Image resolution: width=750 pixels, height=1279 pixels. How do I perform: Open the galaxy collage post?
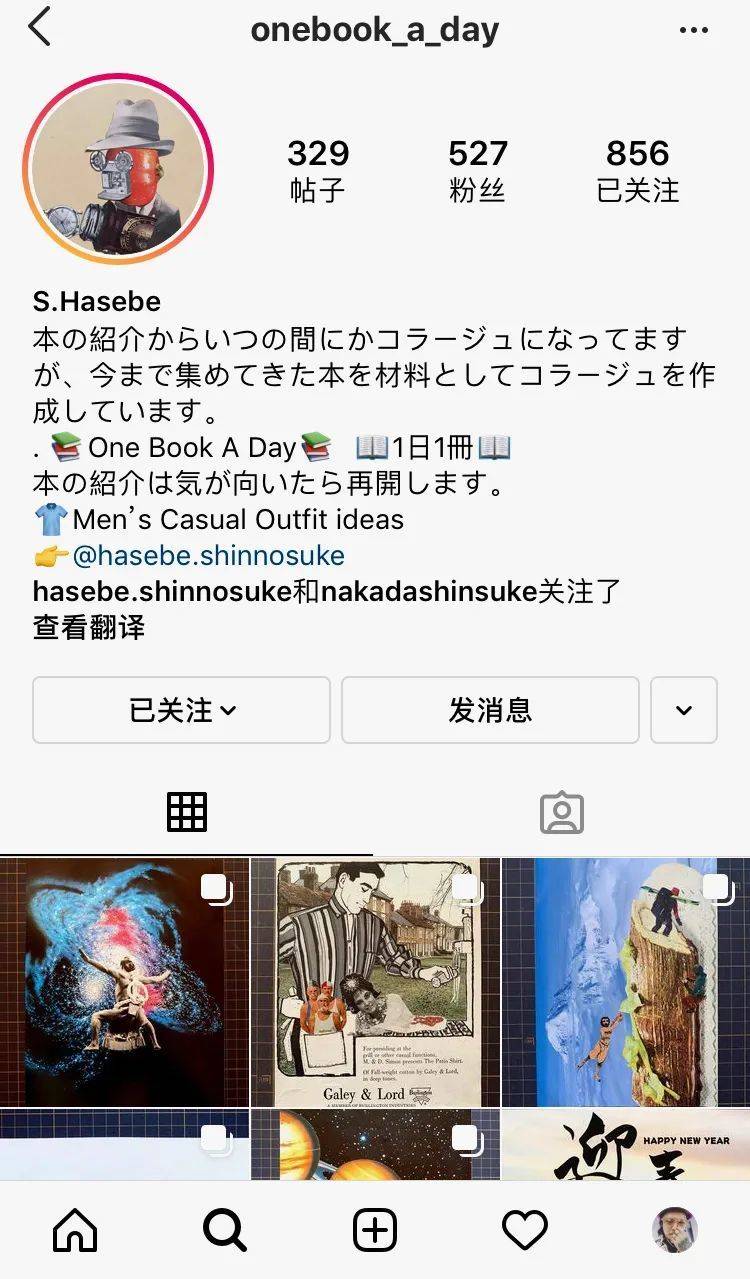124,982
